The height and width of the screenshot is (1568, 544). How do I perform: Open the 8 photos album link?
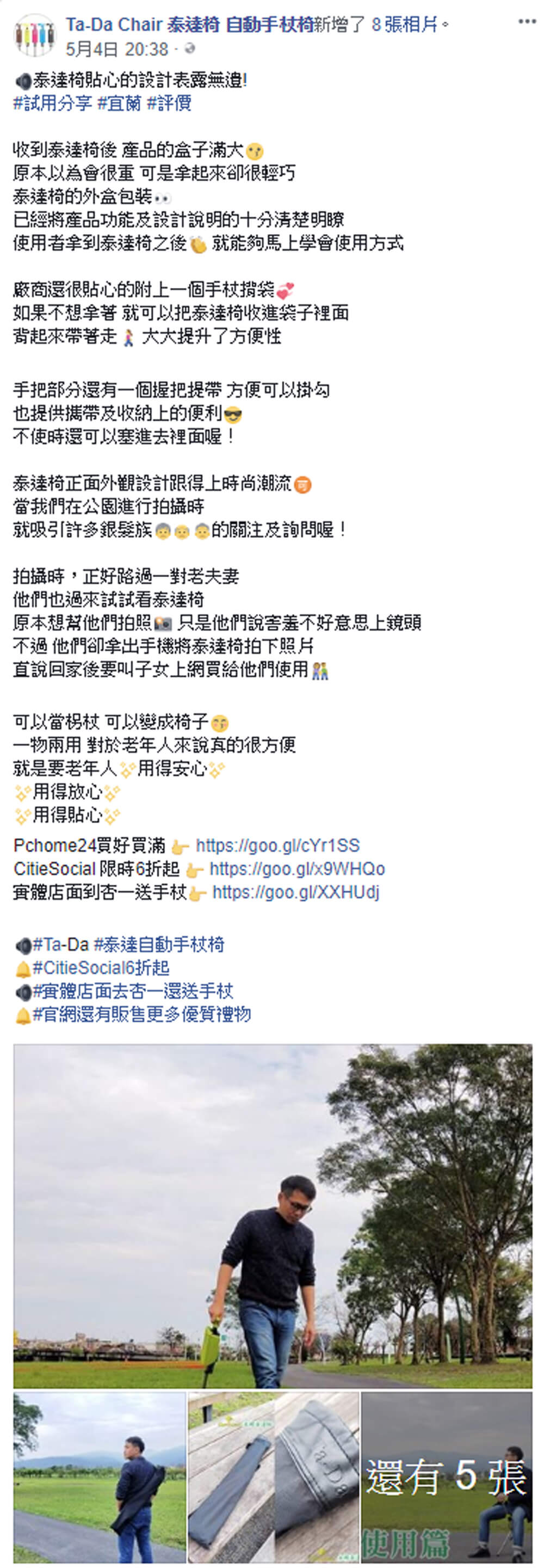(405, 24)
